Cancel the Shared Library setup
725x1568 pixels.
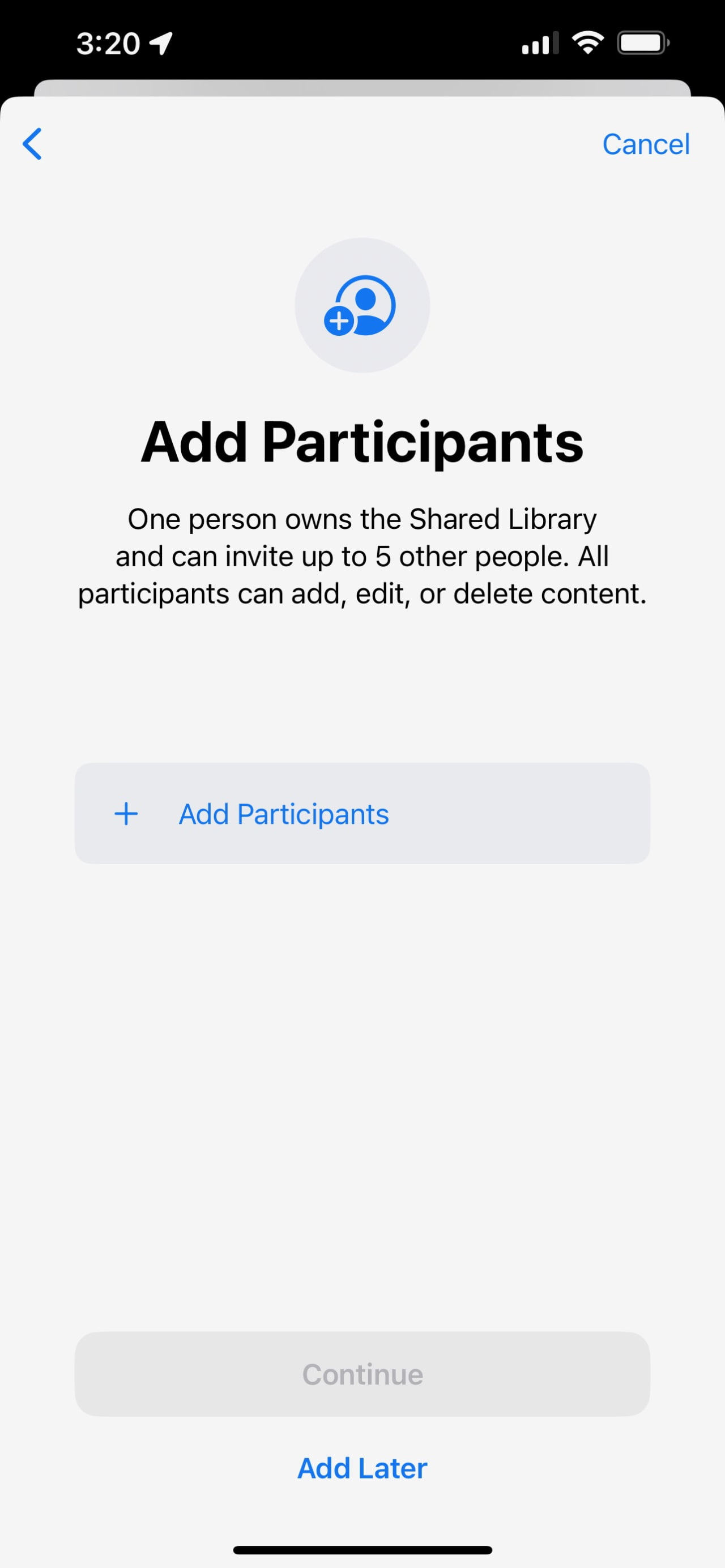pyautogui.click(x=645, y=144)
